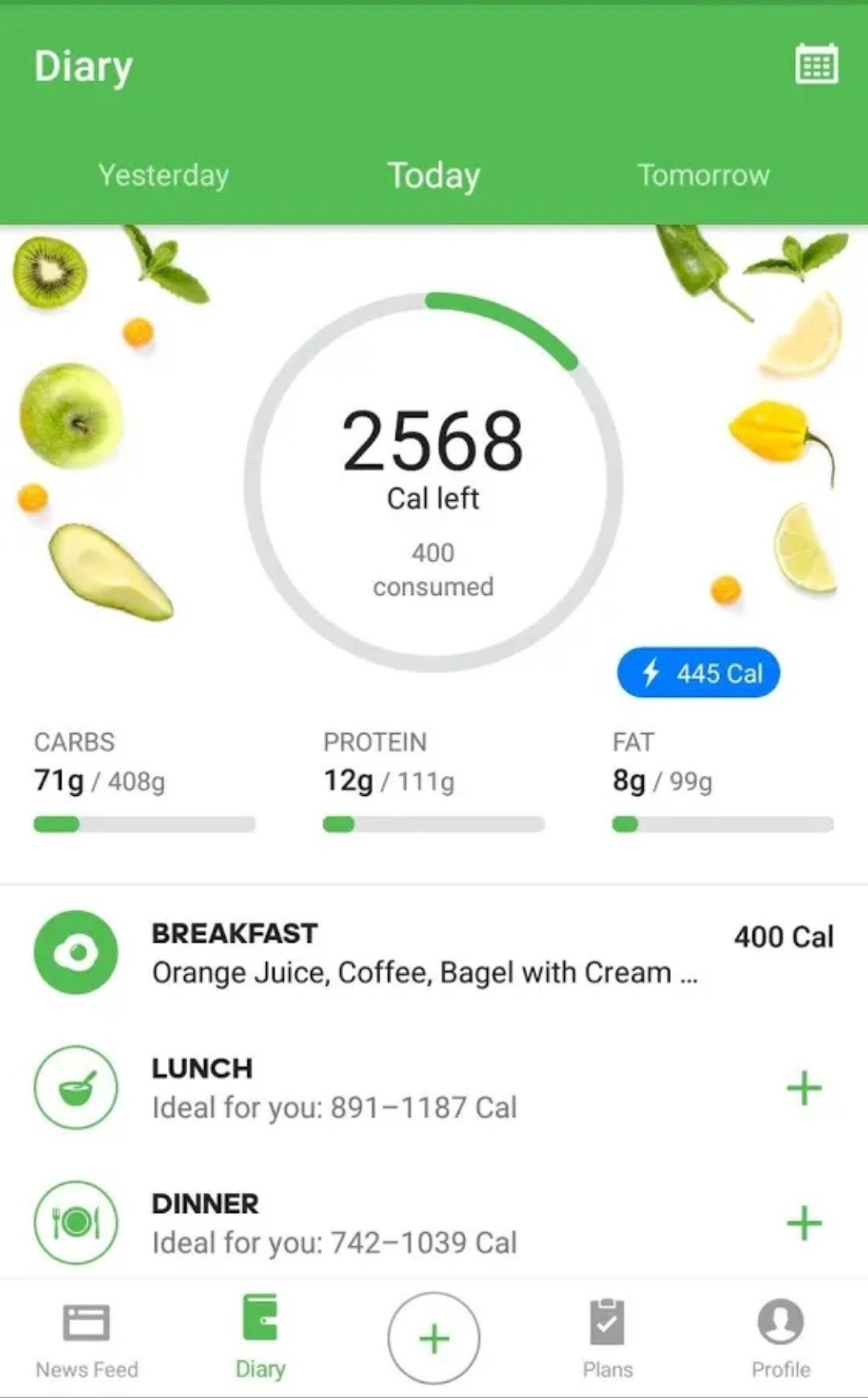
Task: Open Plans from the bottom bar
Action: click(609, 1336)
